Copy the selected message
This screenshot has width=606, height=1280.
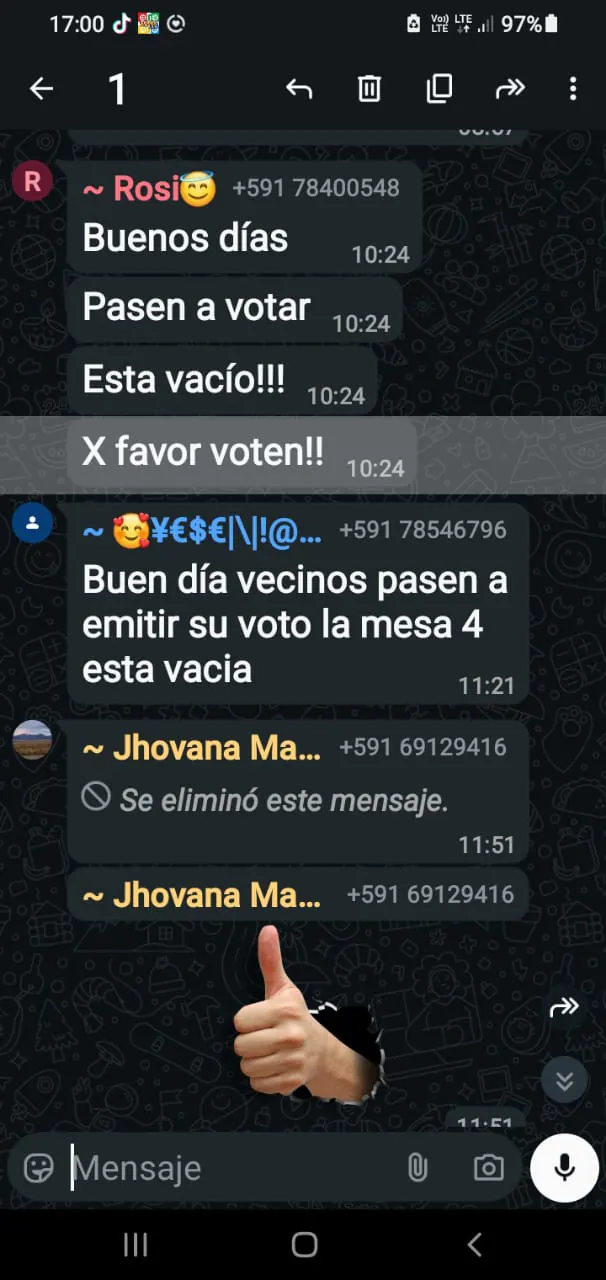tap(439, 89)
